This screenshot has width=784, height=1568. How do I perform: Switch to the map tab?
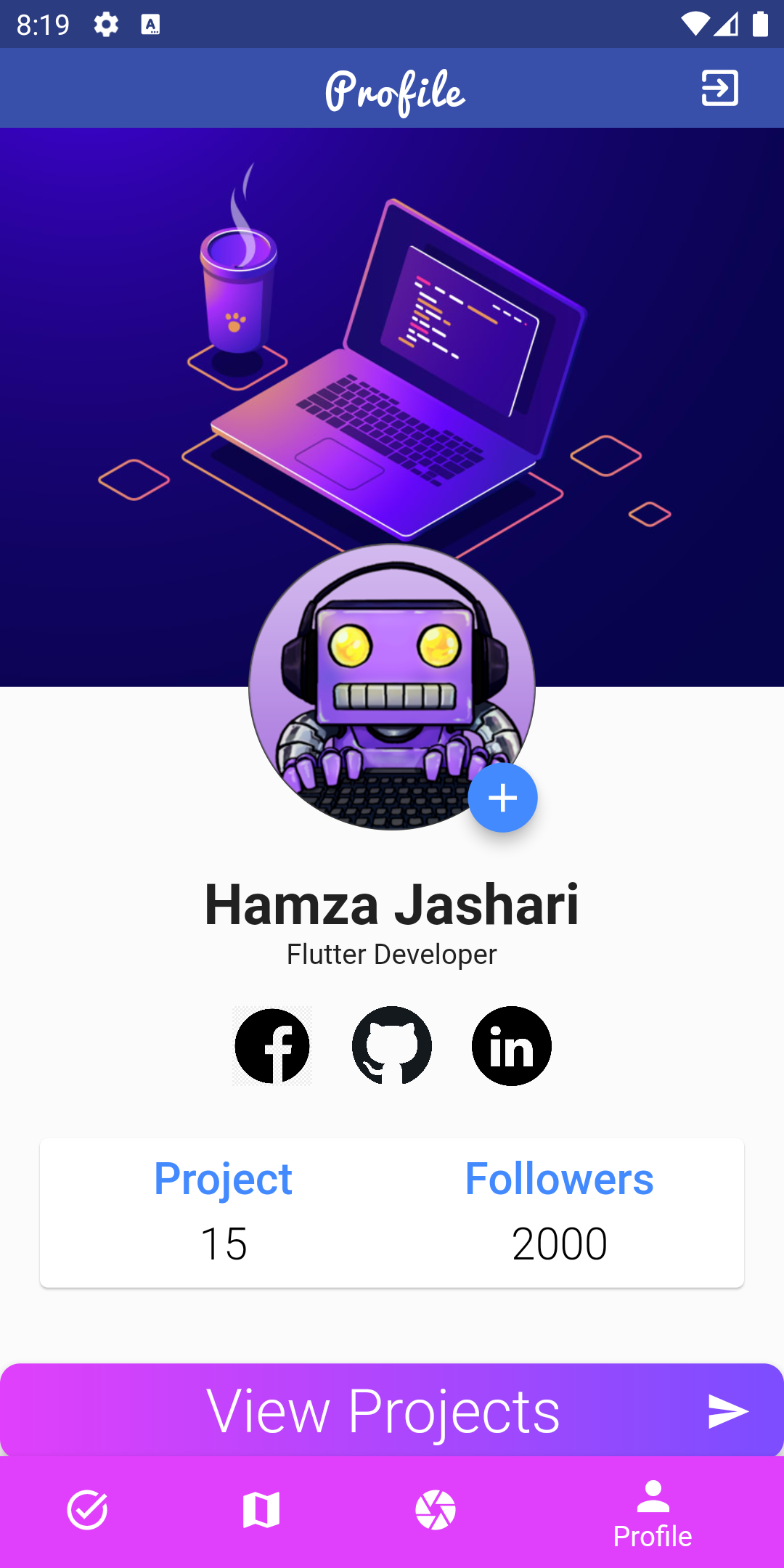(261, 1511)
